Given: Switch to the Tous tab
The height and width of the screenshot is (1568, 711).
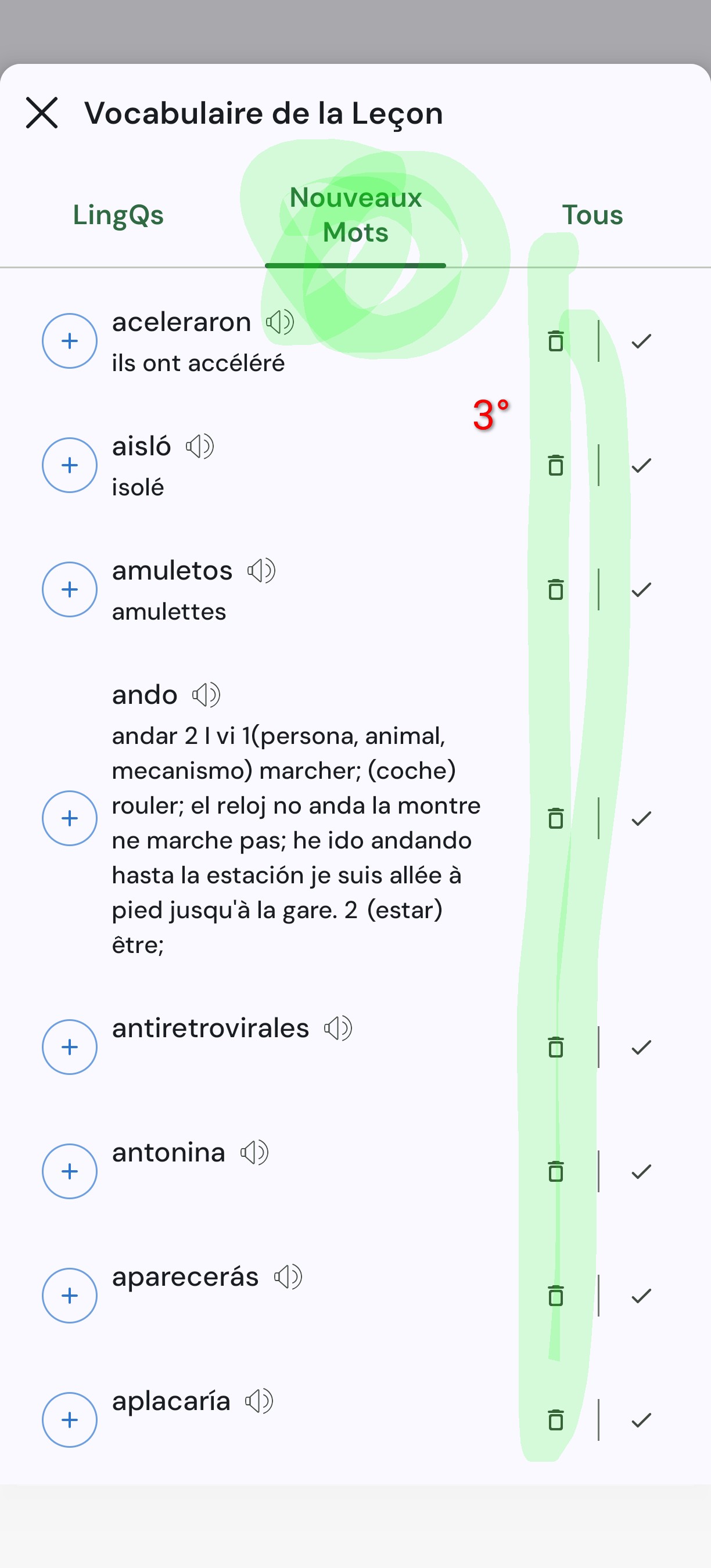Looking at the screenshot, I should [x=592, y=215].
